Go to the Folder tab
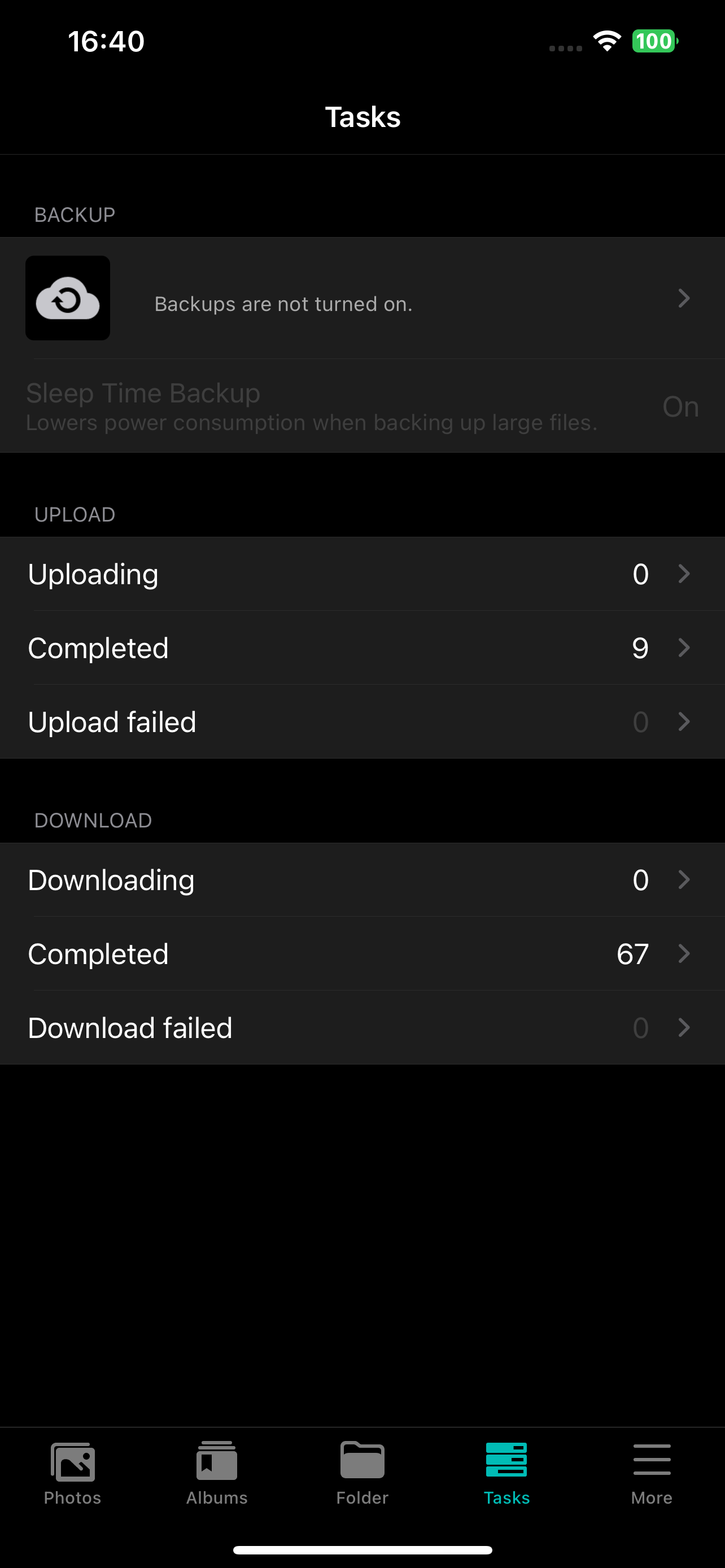The image size is (725, 1568). (x=362, y=1474)
